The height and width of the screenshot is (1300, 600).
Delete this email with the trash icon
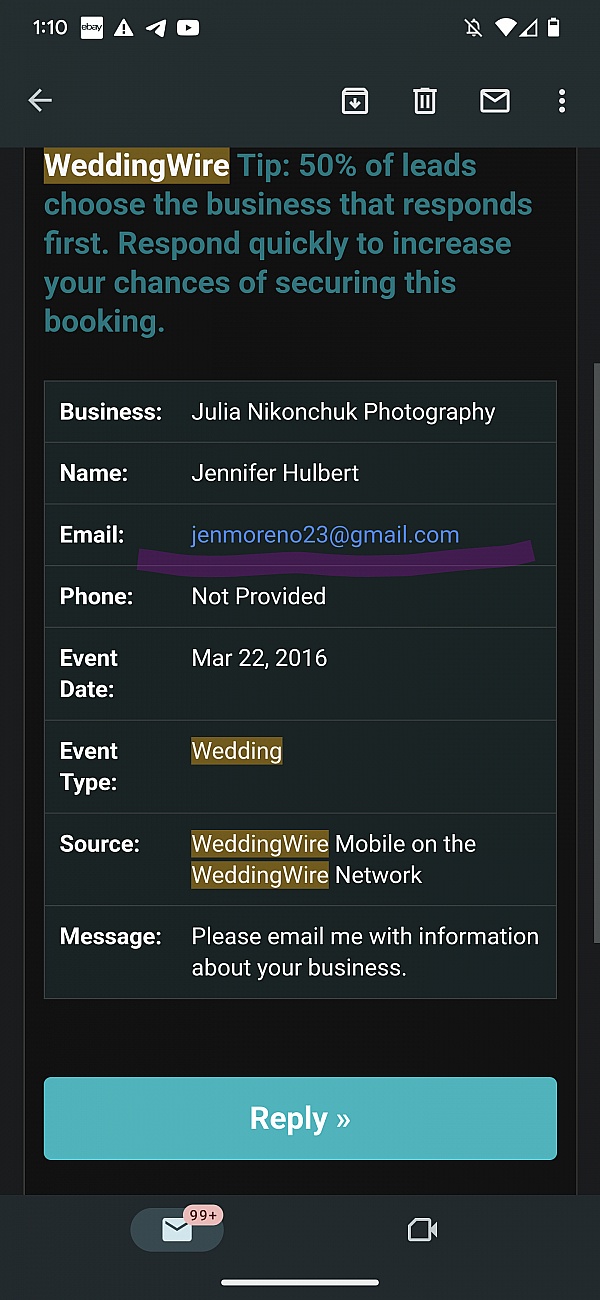point(425,100)
